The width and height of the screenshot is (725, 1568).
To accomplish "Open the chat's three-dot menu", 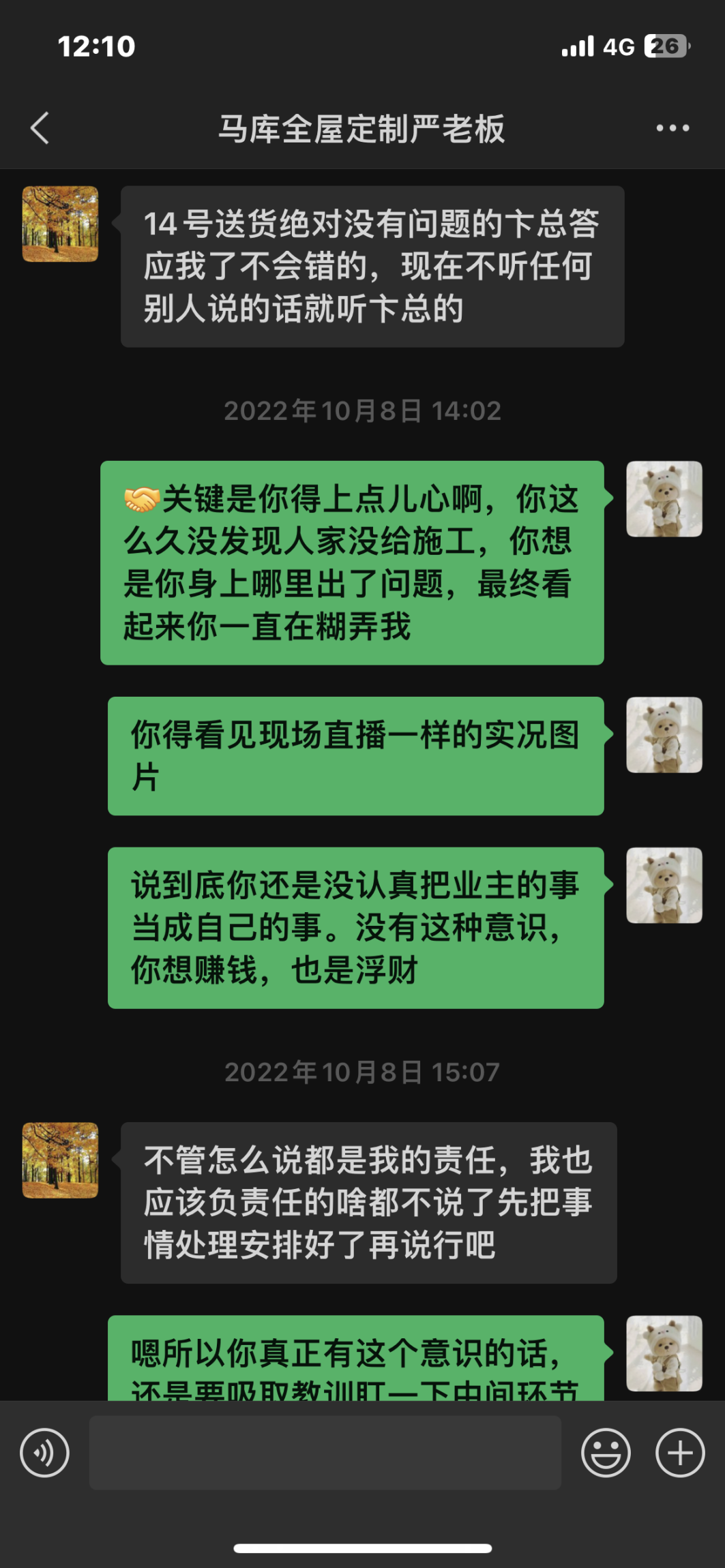I will tap(672, 128).
